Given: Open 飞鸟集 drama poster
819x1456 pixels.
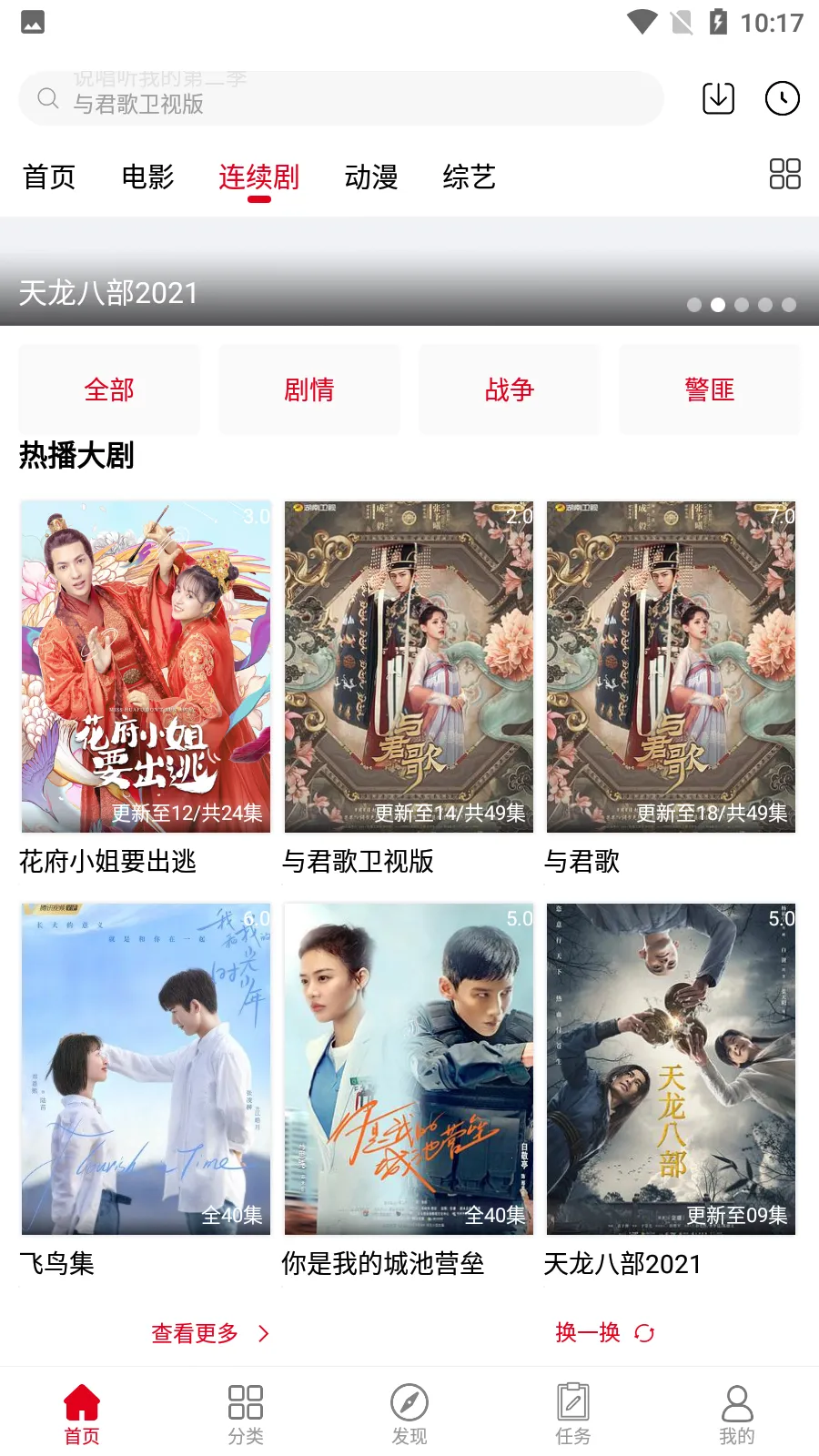Looking at the screenshot, I should point(146,1068).
